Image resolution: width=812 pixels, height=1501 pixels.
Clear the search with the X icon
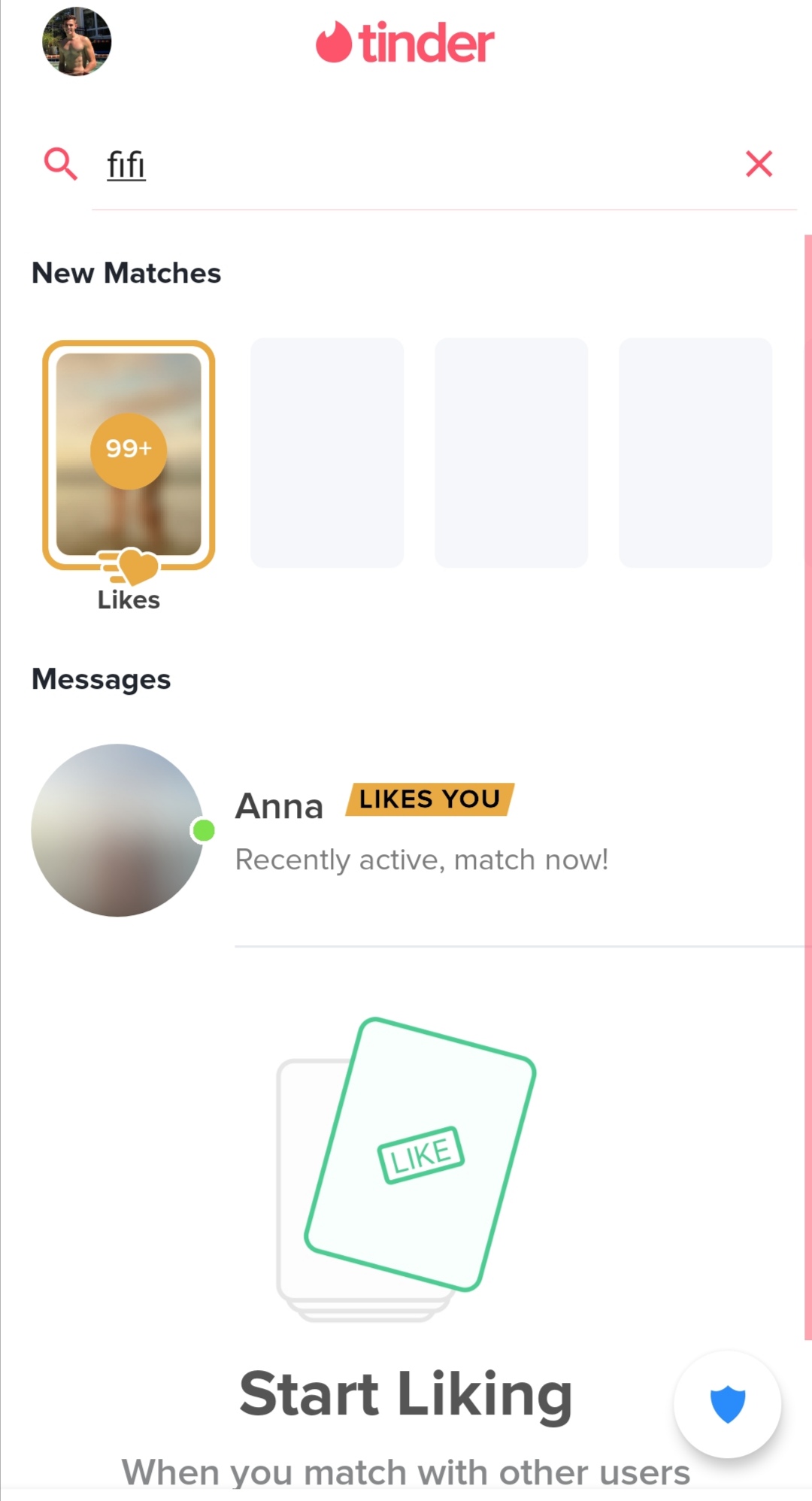(759, 163)
